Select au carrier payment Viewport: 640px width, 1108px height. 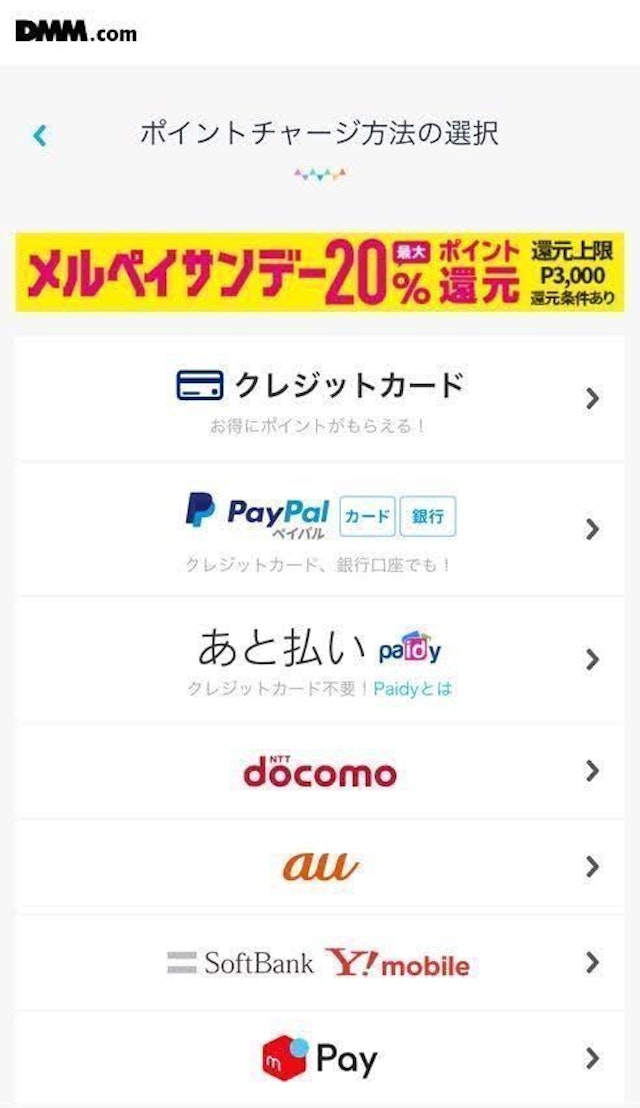click(x=320, y=866)
